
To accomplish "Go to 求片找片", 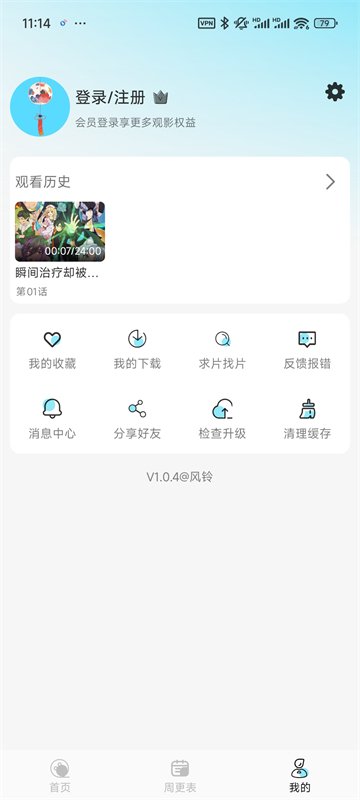I will coord(222,350).
